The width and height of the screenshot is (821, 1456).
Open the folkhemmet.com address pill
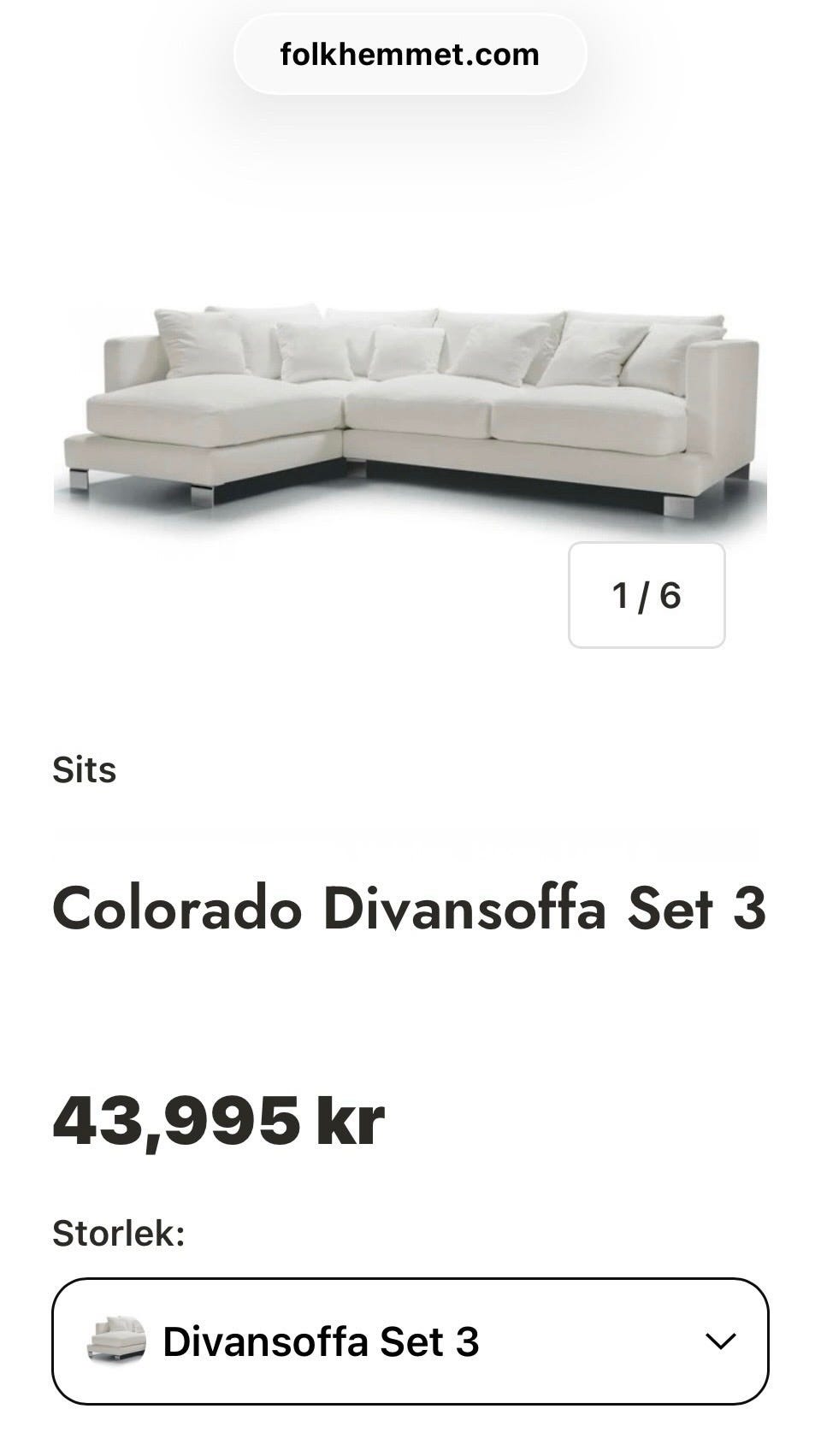click(x=410, y=55)
